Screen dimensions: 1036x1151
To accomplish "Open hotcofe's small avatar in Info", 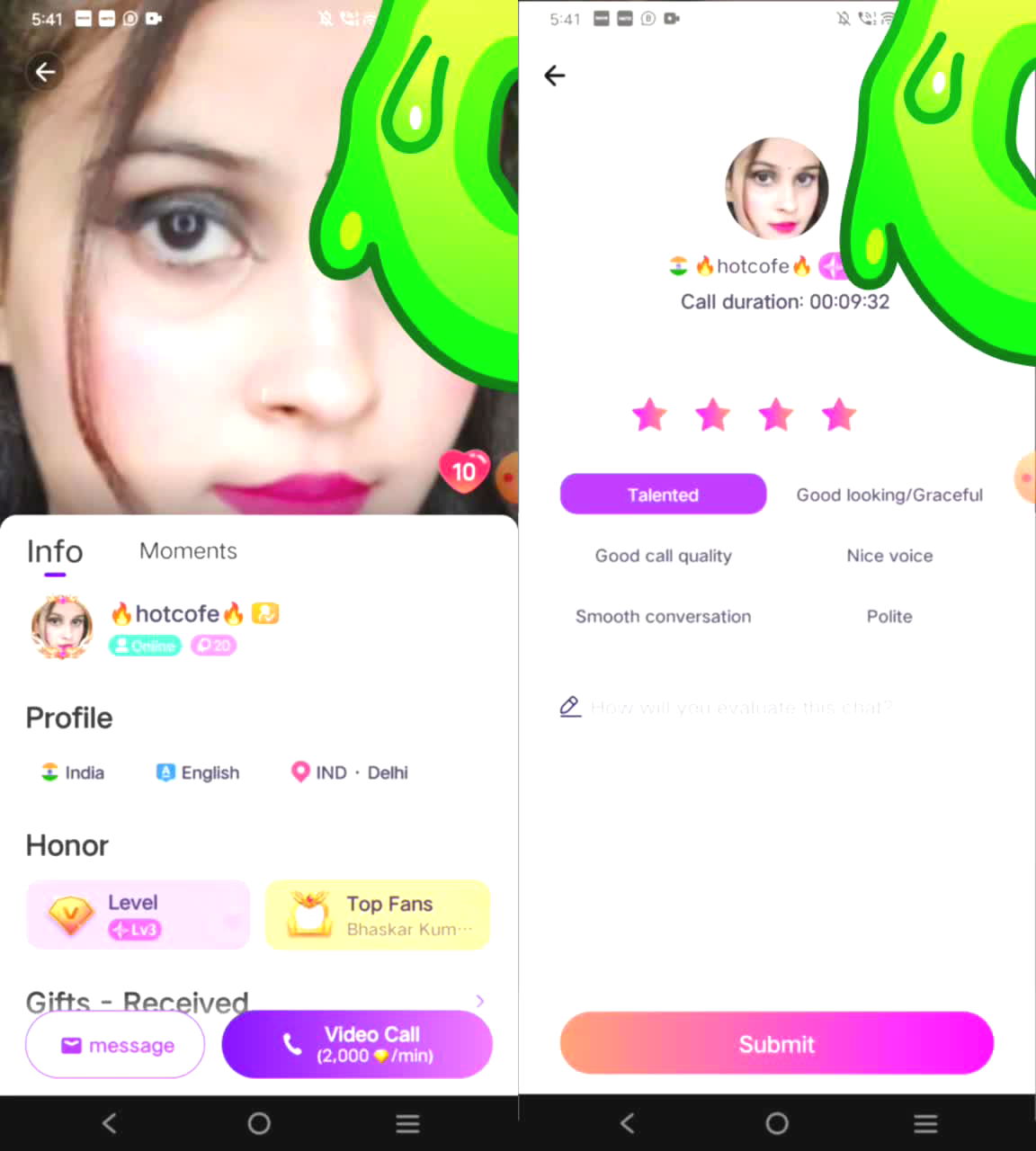I will [x=61, y=627].
